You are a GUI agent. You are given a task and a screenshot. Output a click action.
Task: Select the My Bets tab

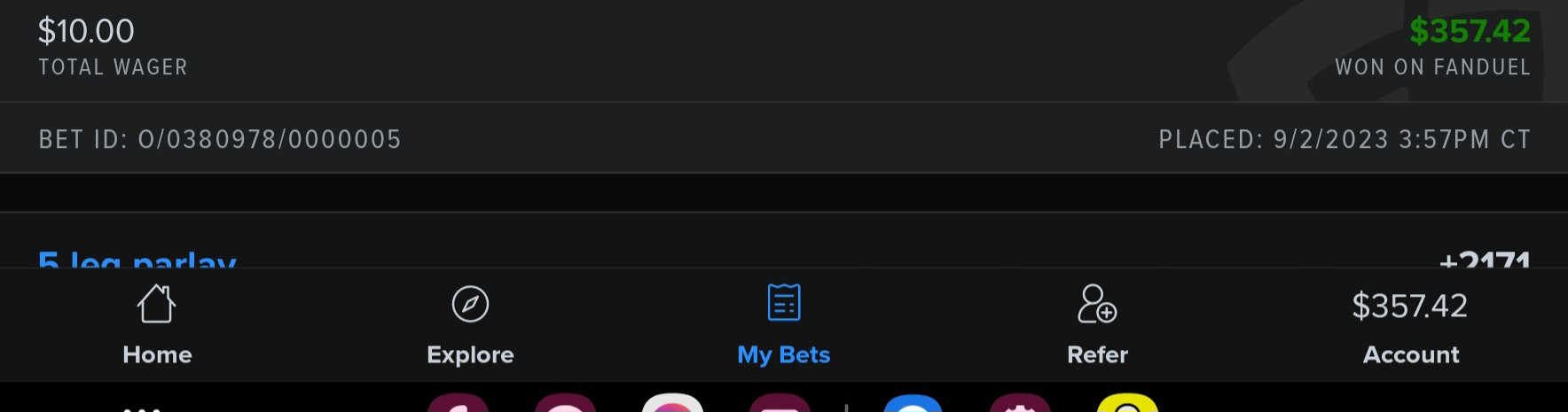(784, 324)
